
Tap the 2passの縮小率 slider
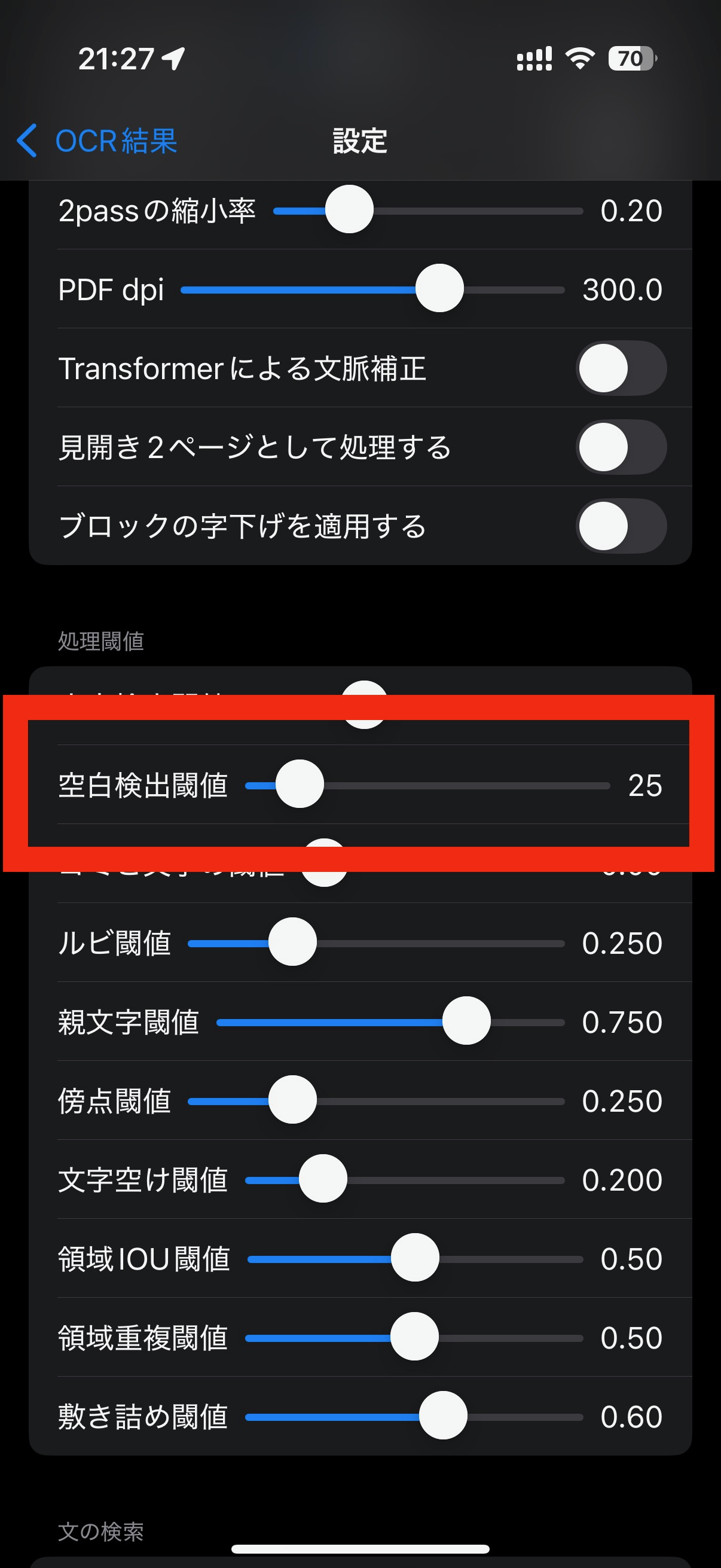[349, 210]
